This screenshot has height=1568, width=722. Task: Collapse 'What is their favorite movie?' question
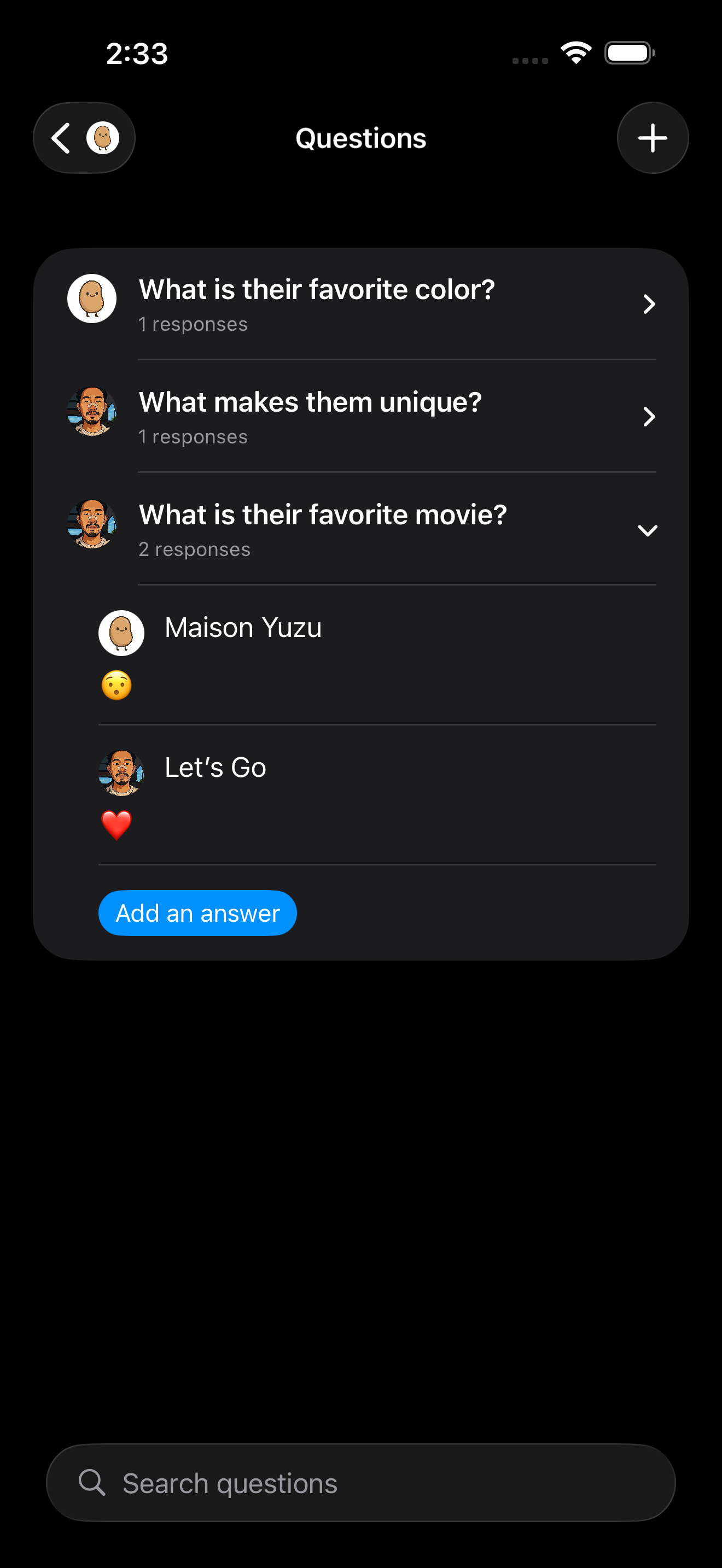(647, 530)
